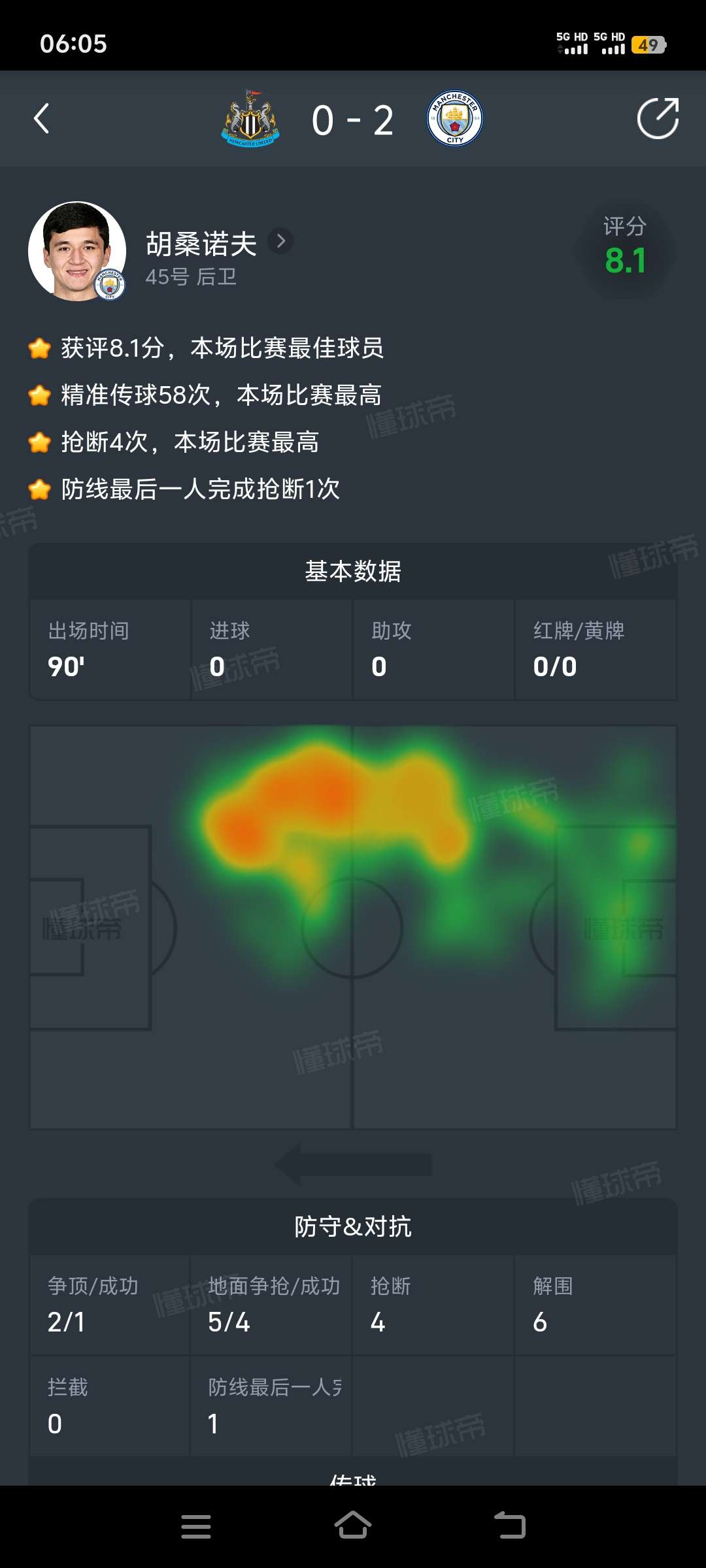Image resolution: width=706 pixels, height=1568 pixels.
Task: Open the system recent apps menu
Action: [196, 1526]
